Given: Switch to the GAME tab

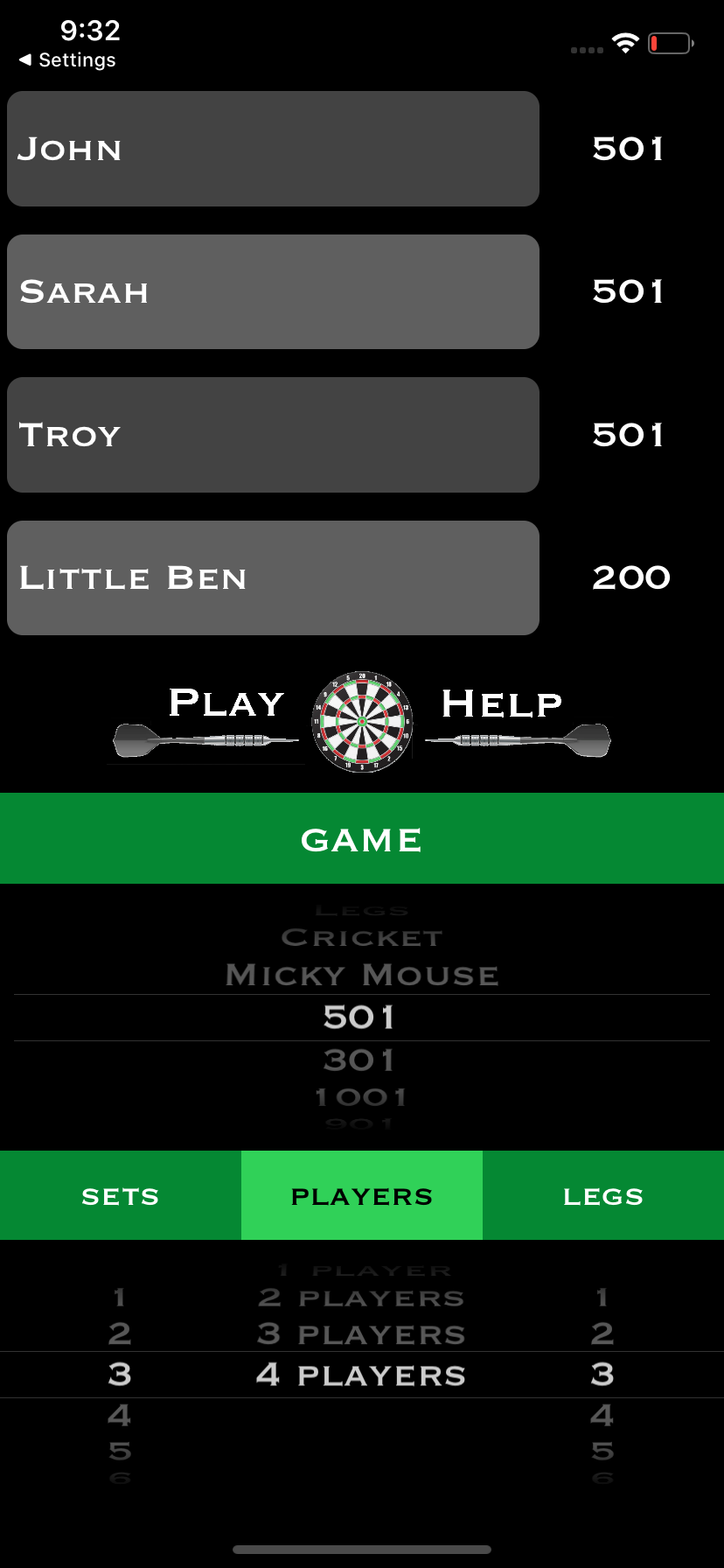Looking at the screenshot, I should click(361, 837).
